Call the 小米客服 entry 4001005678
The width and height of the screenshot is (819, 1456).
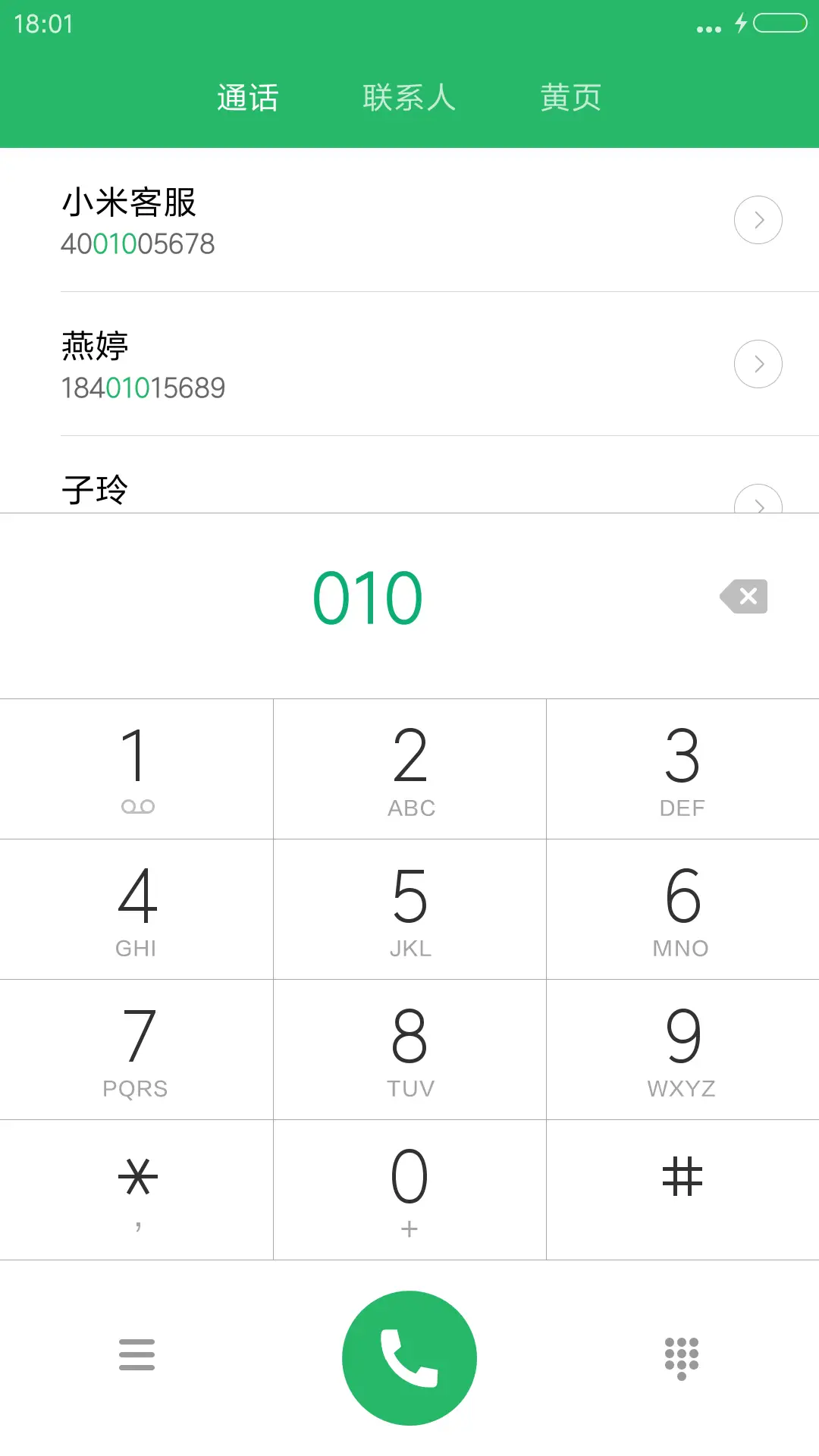pyautogui.click(x=303, y=220)
